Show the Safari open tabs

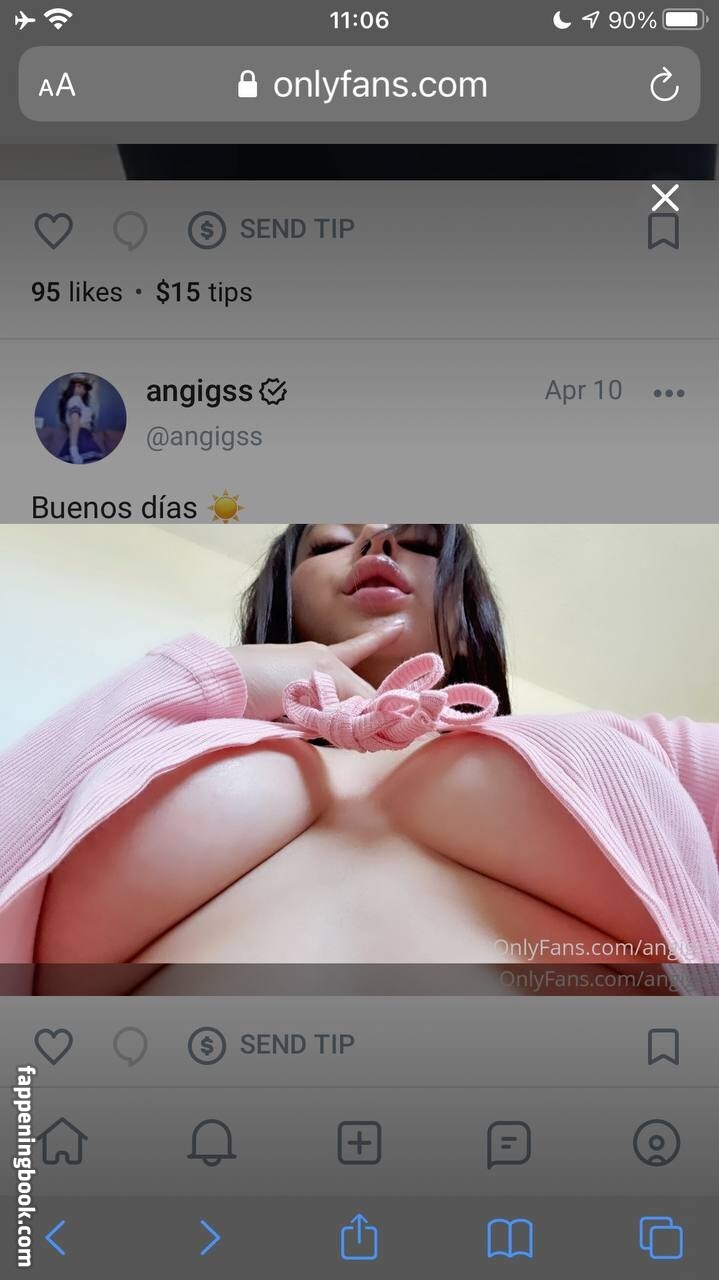tap(661, 1239)
